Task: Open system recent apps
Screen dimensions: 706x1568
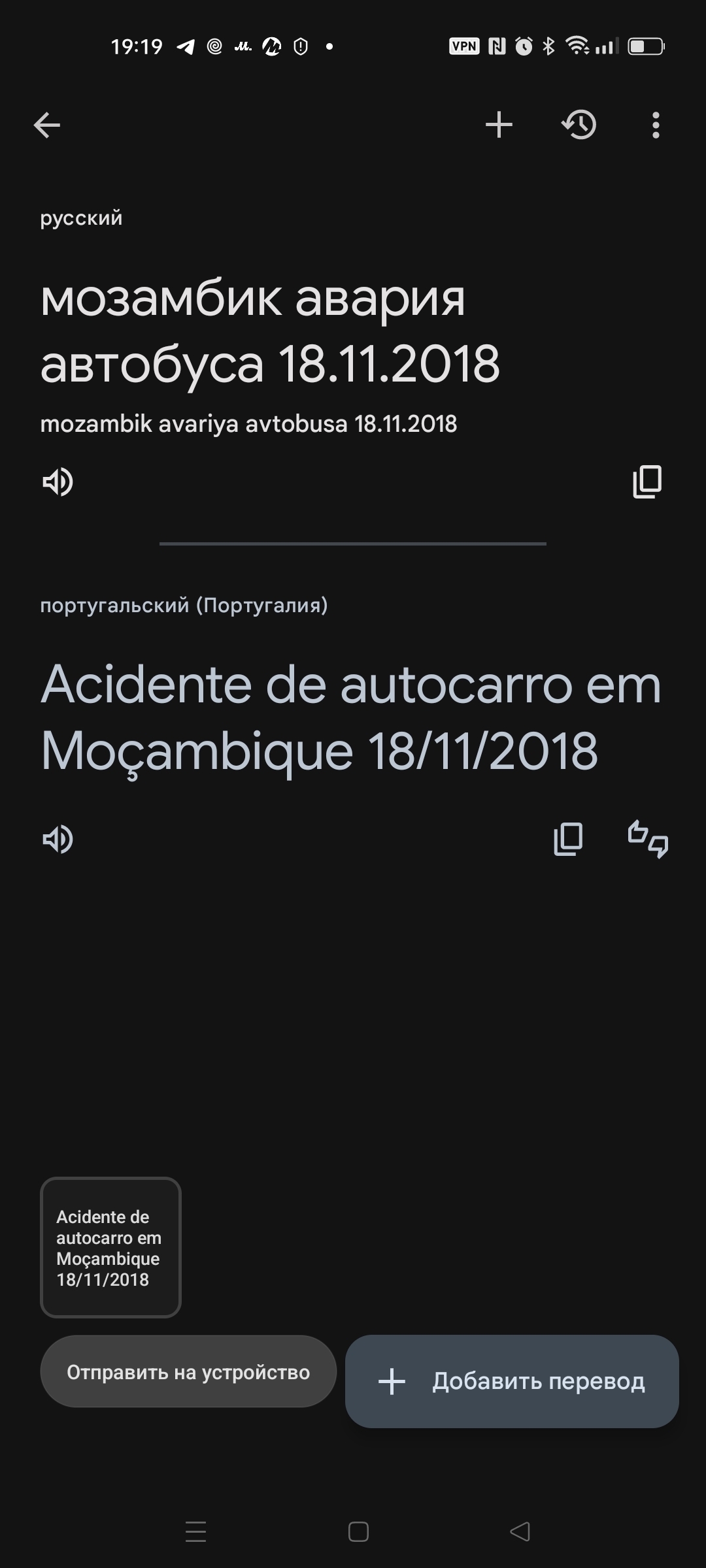Action: click(x=196, y=1531)
